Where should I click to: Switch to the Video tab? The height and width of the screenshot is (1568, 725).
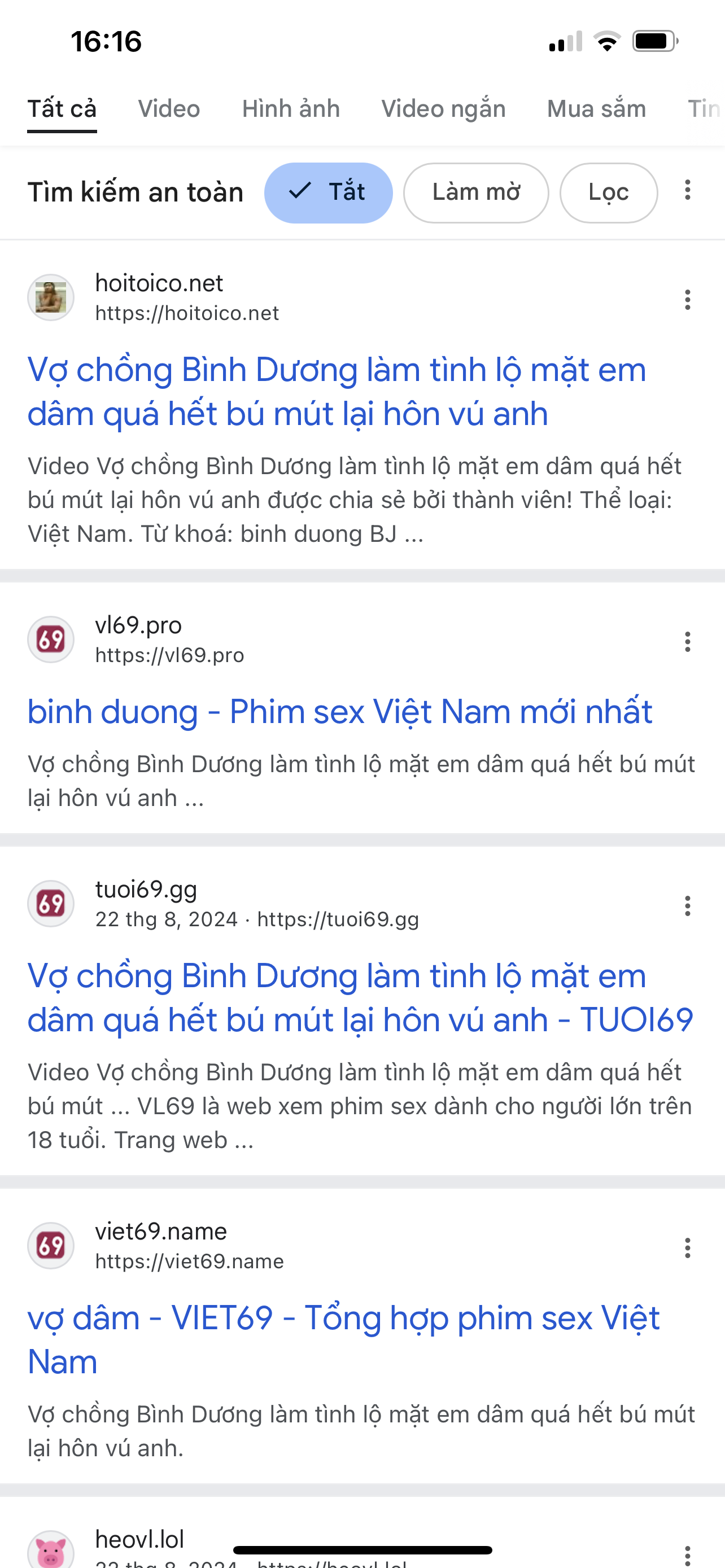tap(169, 109)
